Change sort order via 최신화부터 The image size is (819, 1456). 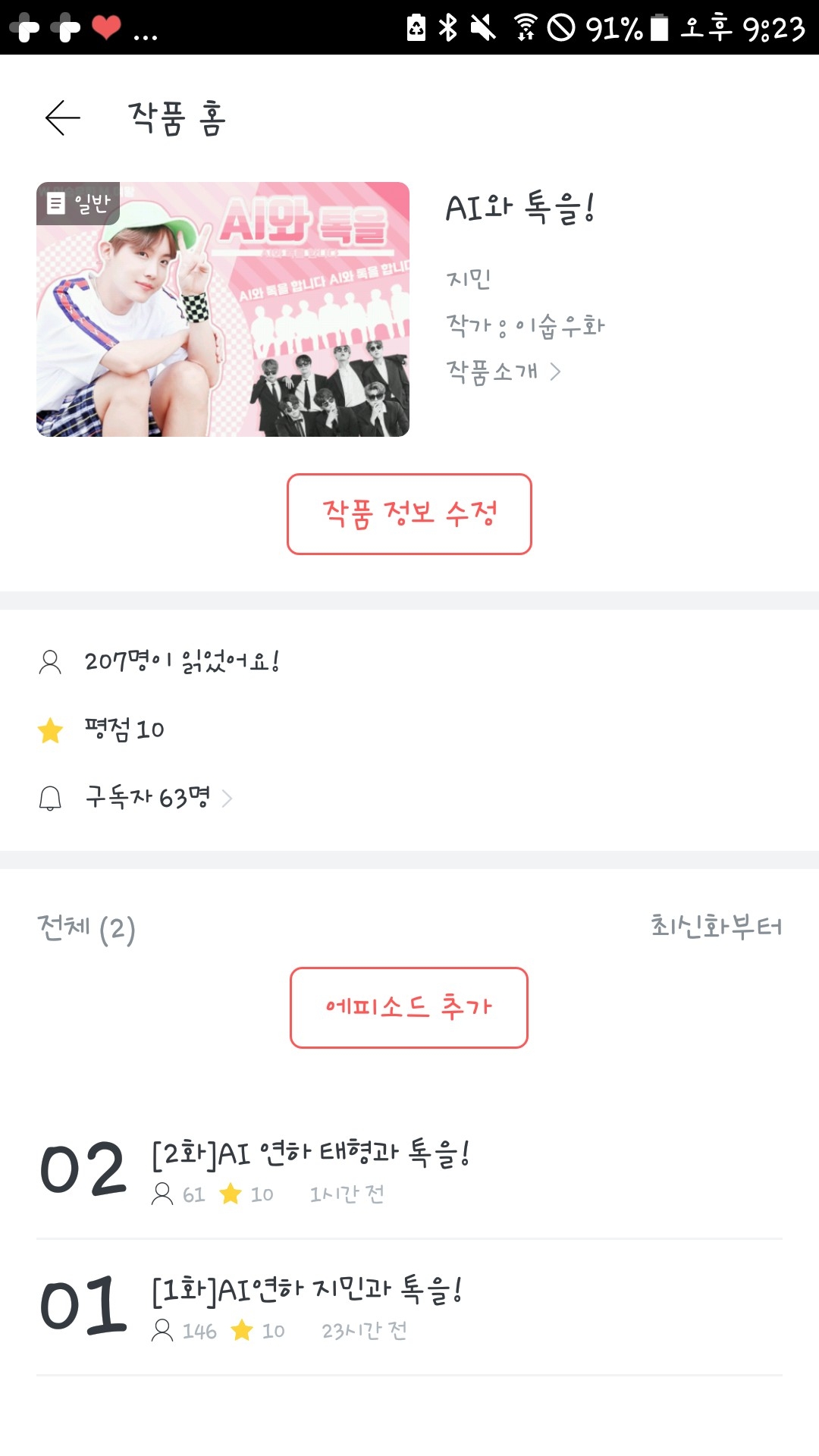click(x=716, y=927)
